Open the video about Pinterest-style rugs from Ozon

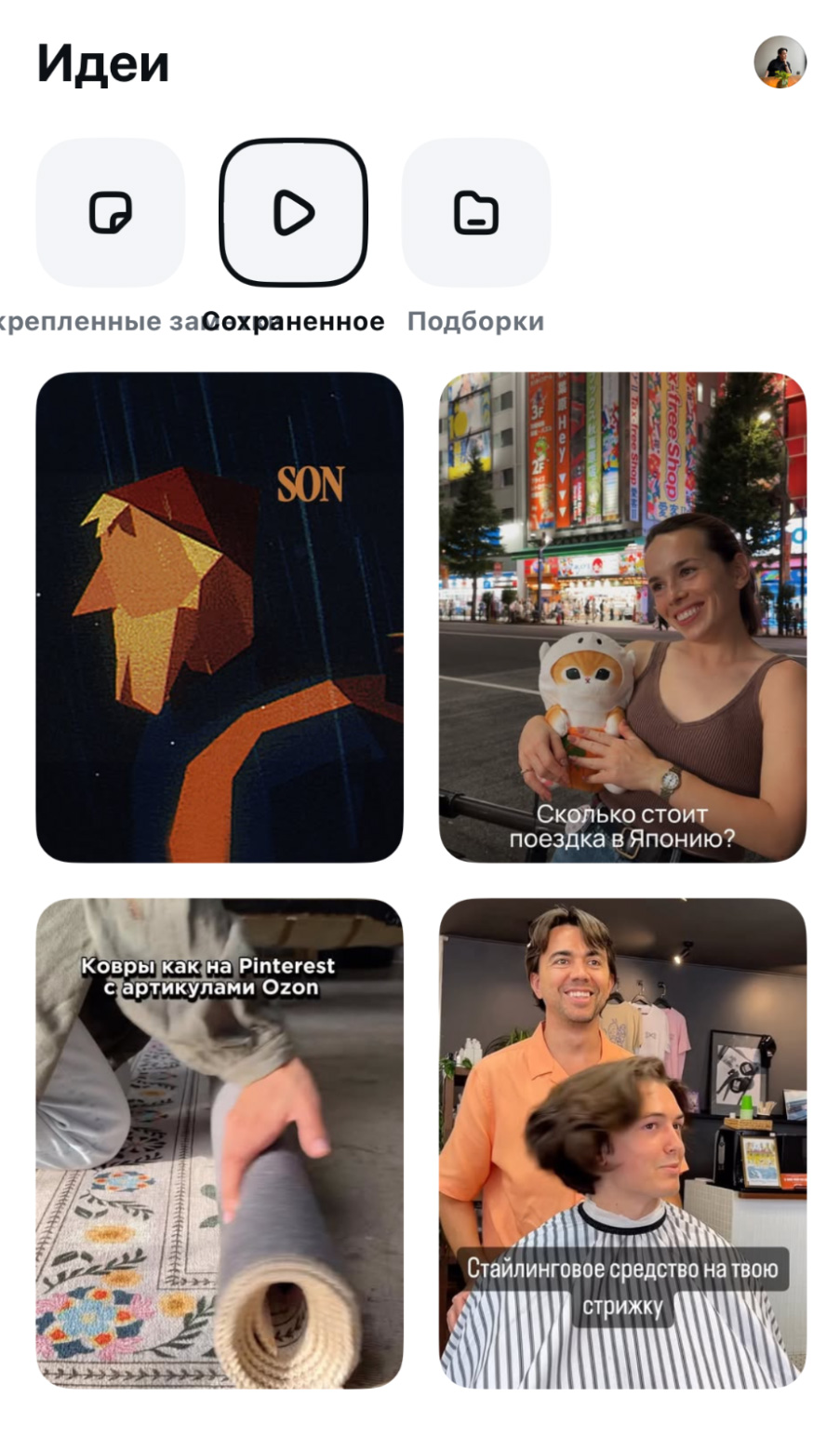point(220,1142)
